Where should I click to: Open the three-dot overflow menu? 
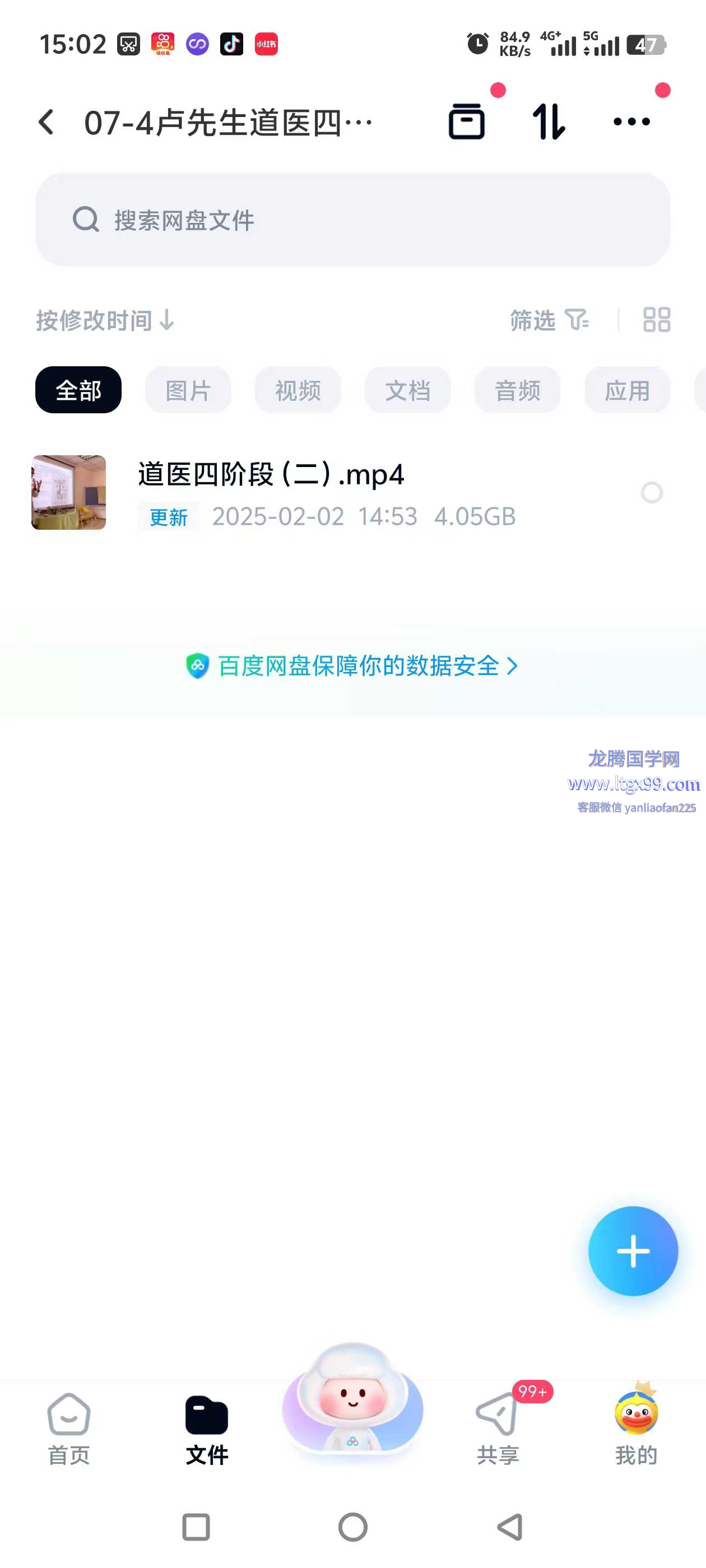pos(631,122)
